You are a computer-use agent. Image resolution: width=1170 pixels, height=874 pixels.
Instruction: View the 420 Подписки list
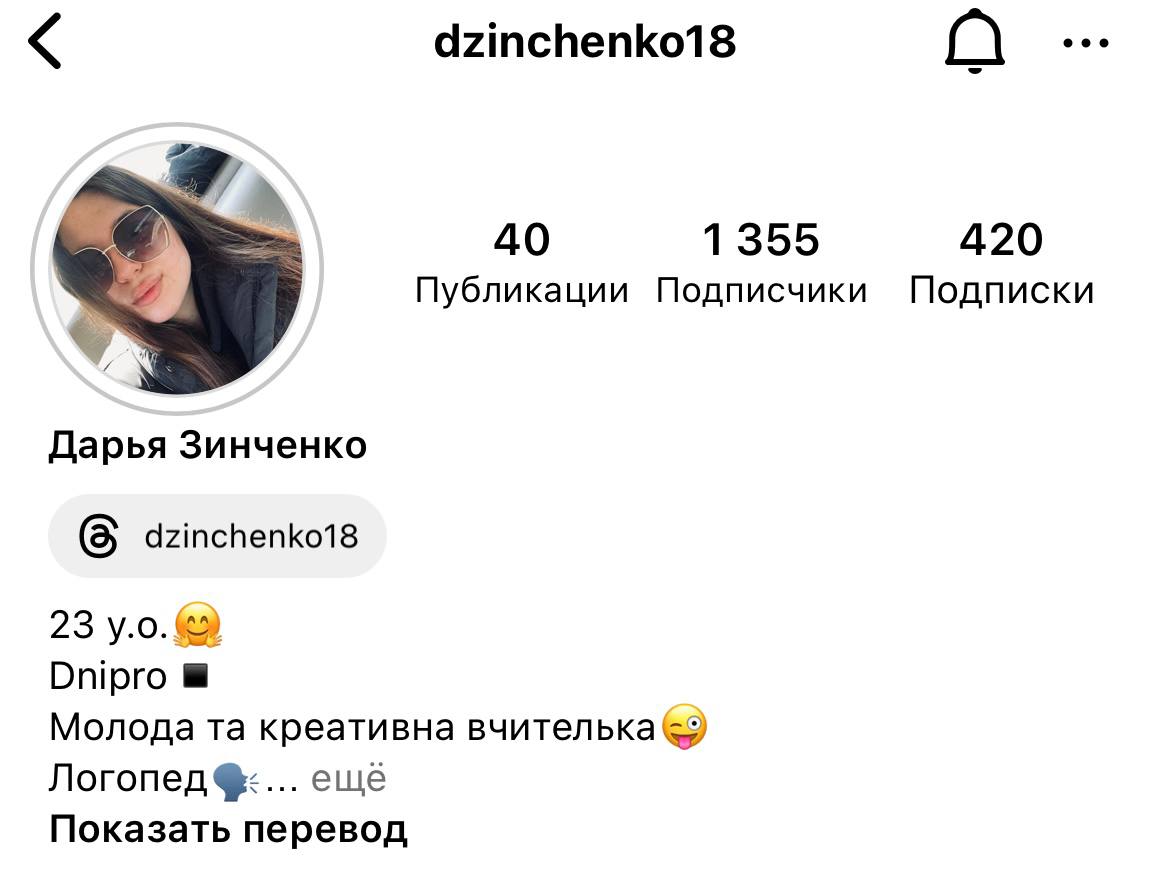coord(1001,263)
